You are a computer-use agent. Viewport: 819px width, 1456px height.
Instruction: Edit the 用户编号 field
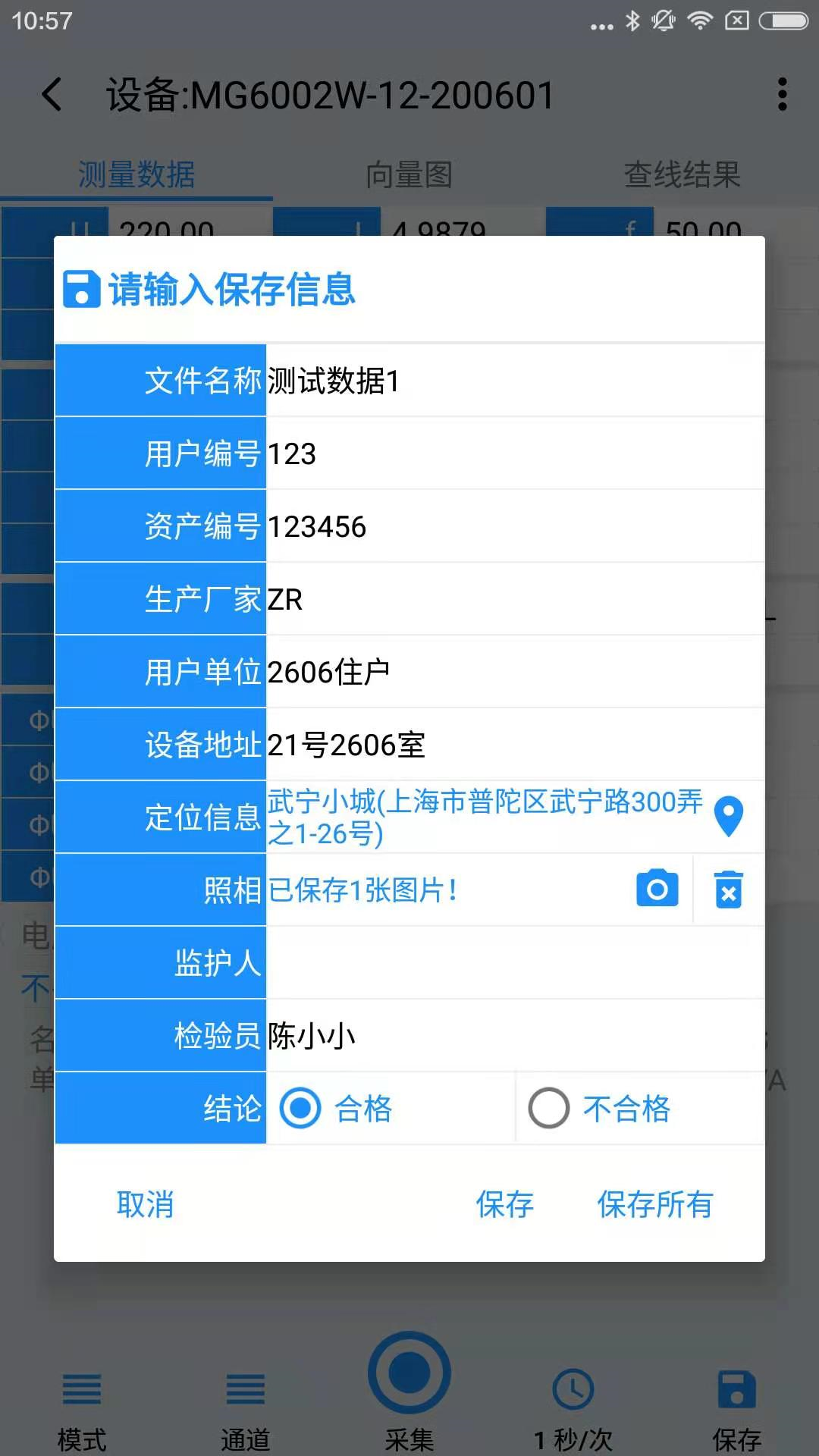point(515,453)
